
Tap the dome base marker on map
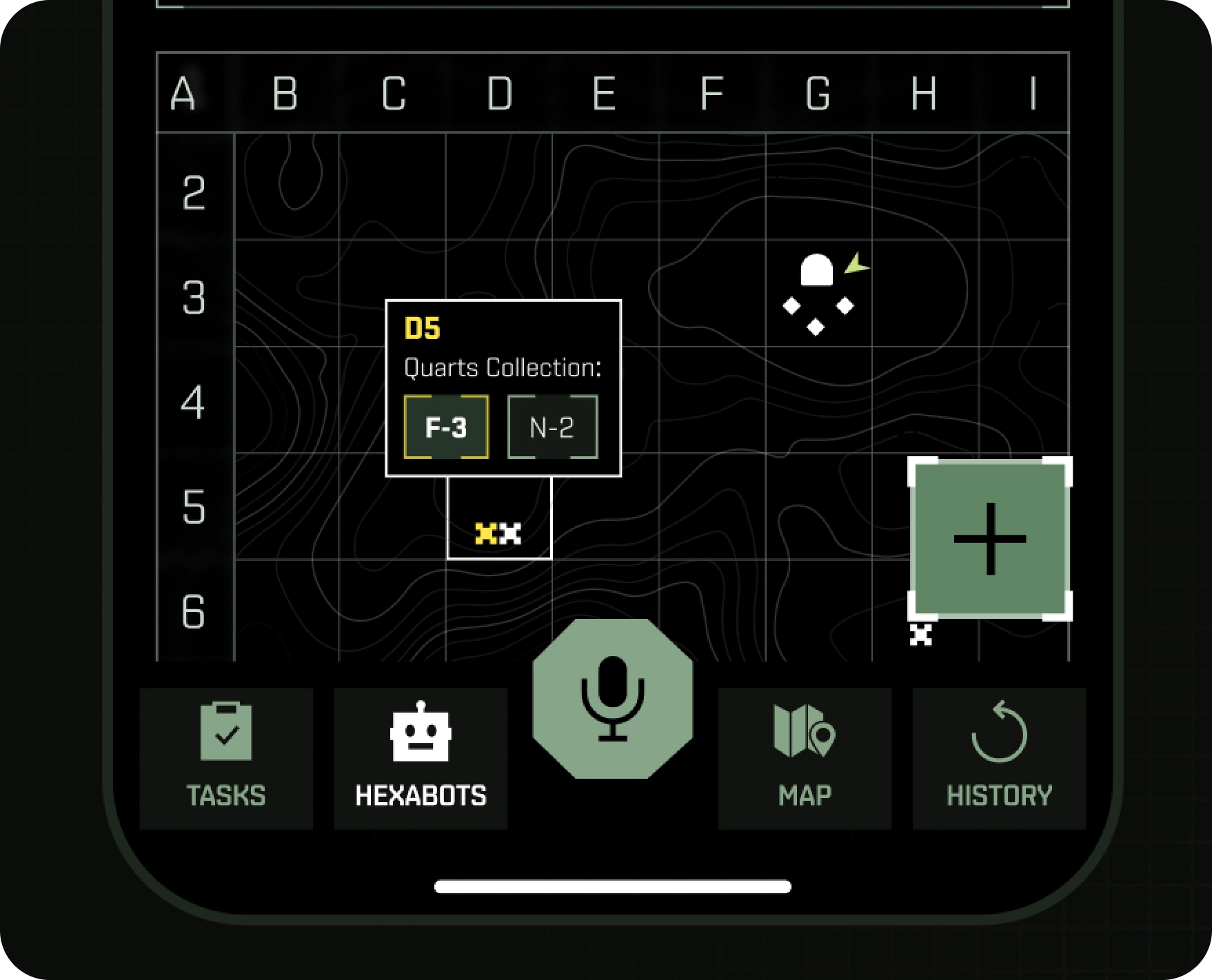click(x=817, y=270)
